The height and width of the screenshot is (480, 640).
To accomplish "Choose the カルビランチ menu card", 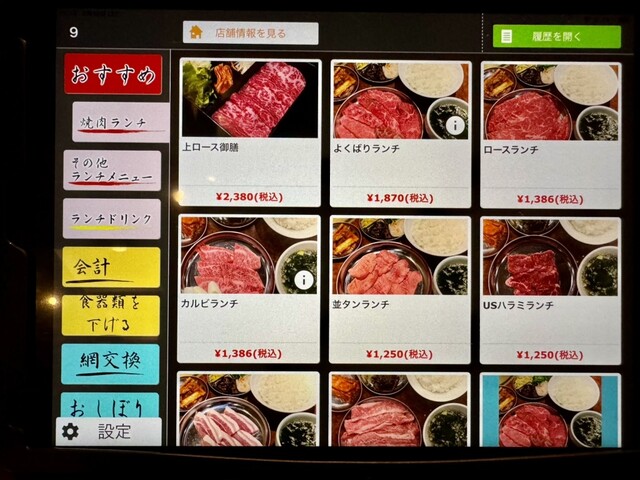I will point(249,288).
